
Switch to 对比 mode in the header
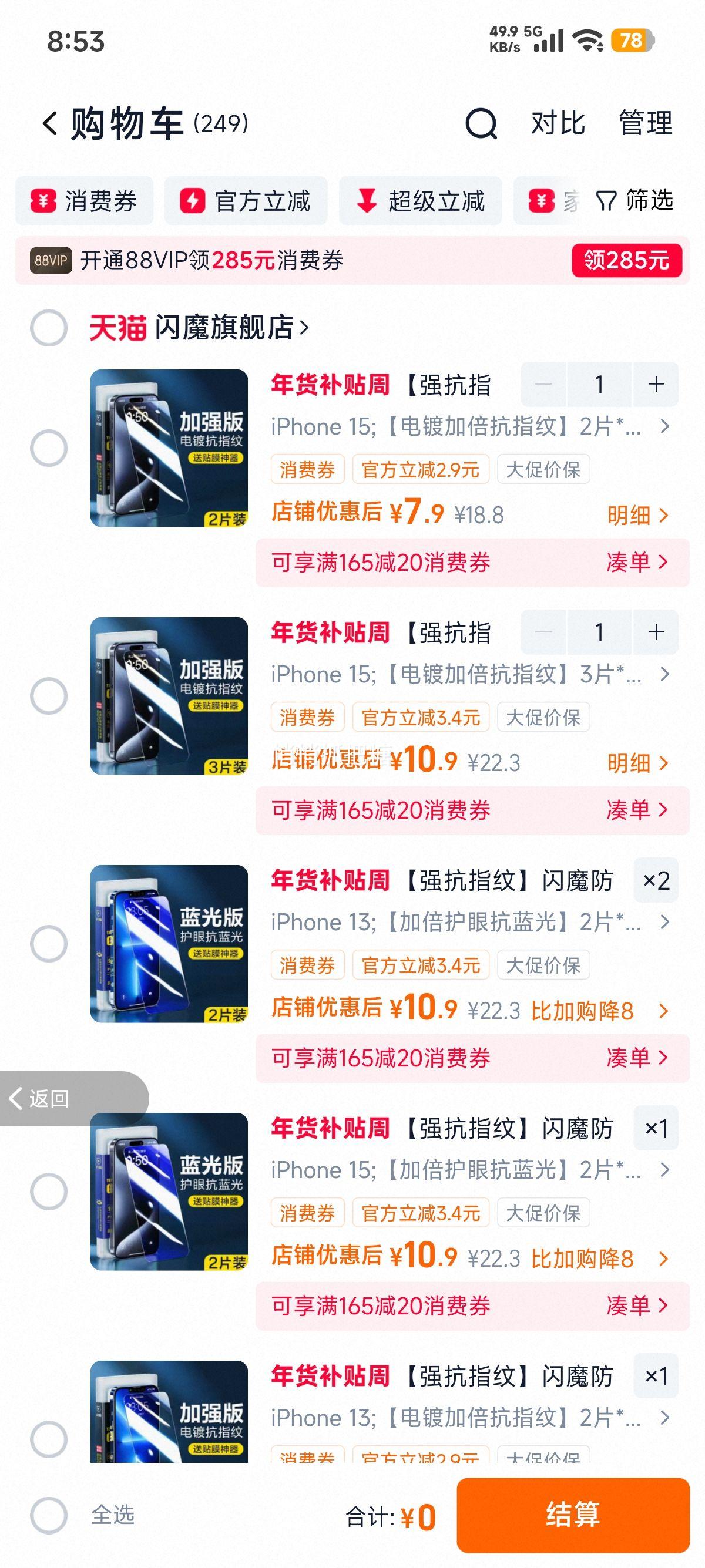point(556,125)
